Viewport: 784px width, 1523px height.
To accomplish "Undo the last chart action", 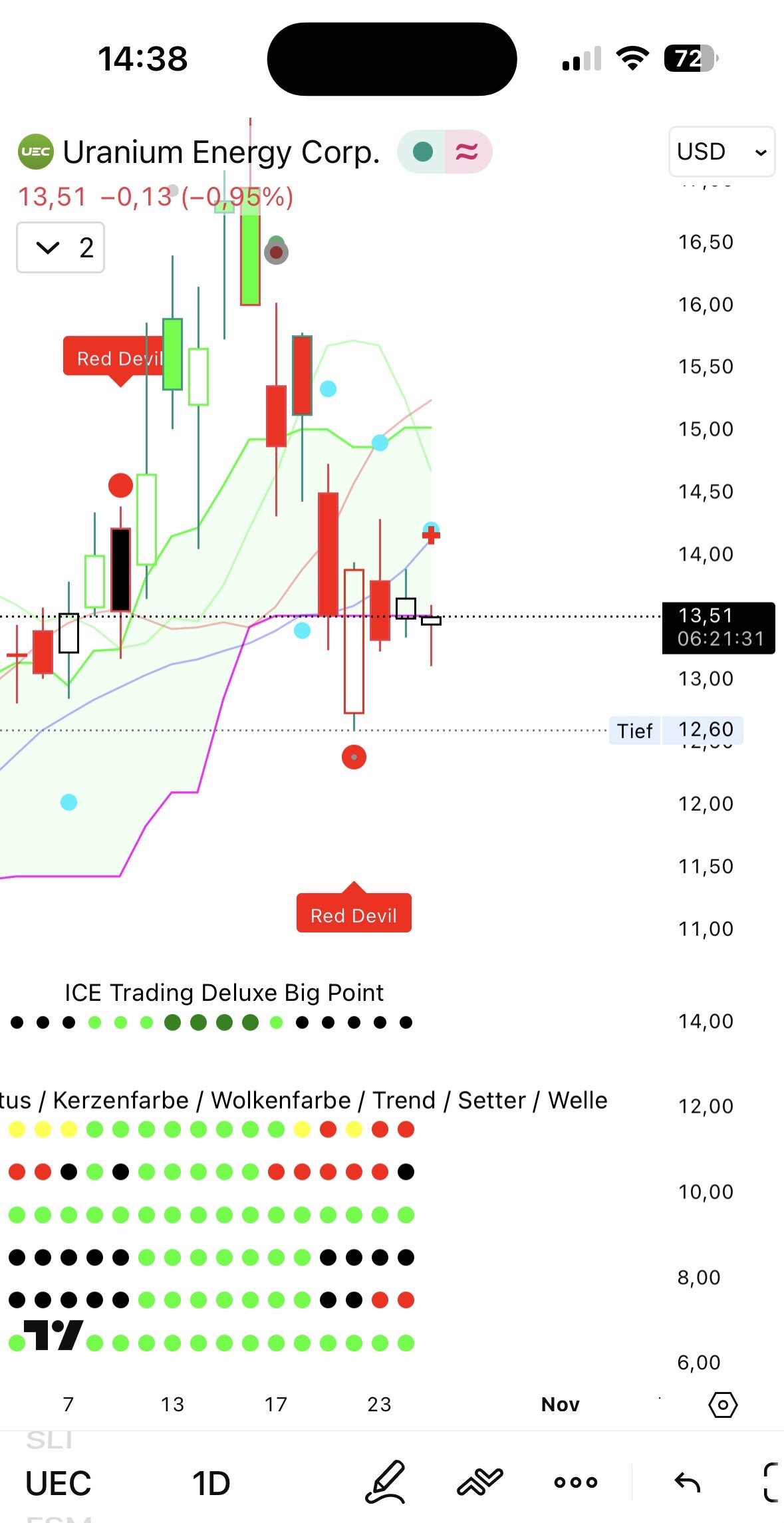I will pos(687,1482).
